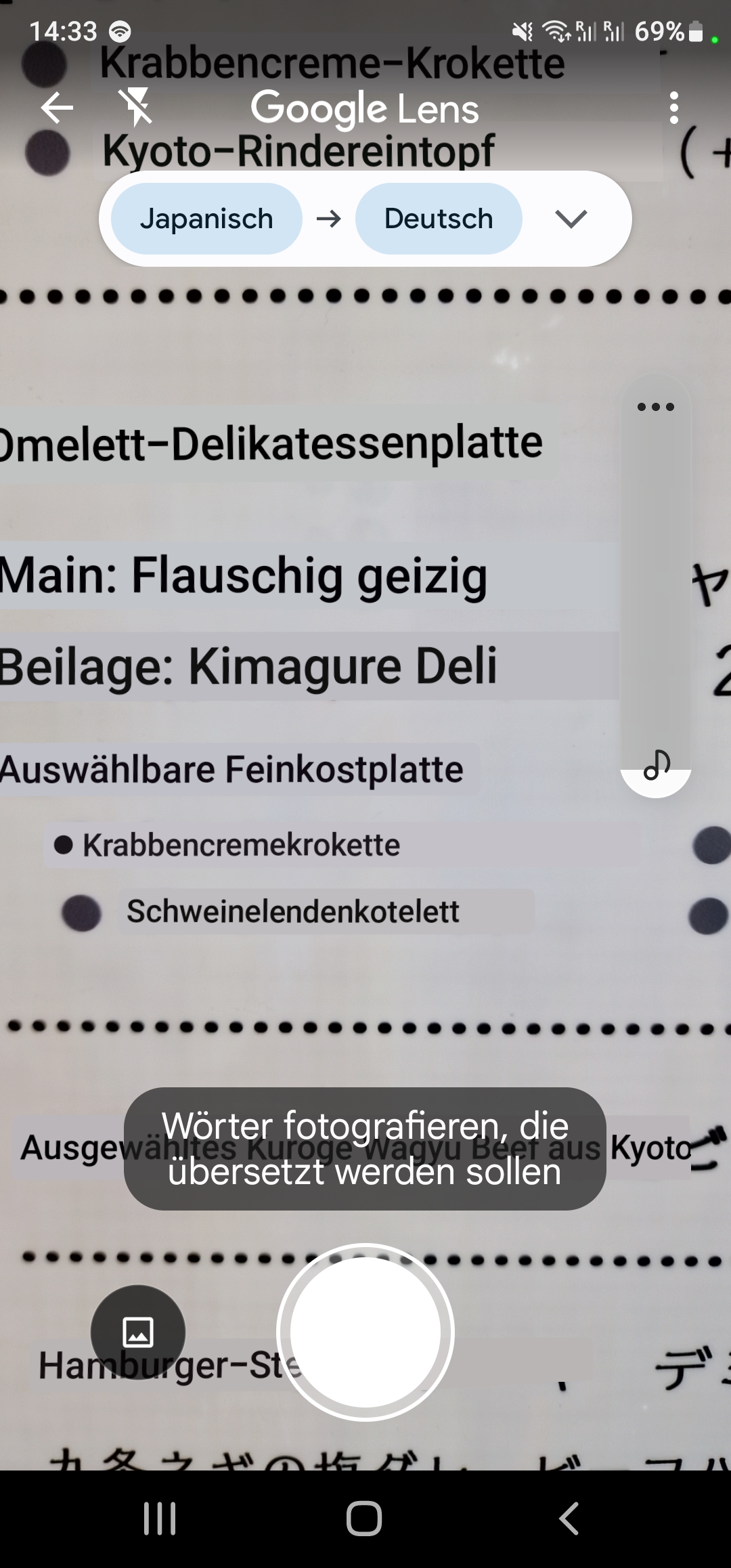Toggle the camera flash icon
Viewport: 731px width, 1568px height.
136,108
